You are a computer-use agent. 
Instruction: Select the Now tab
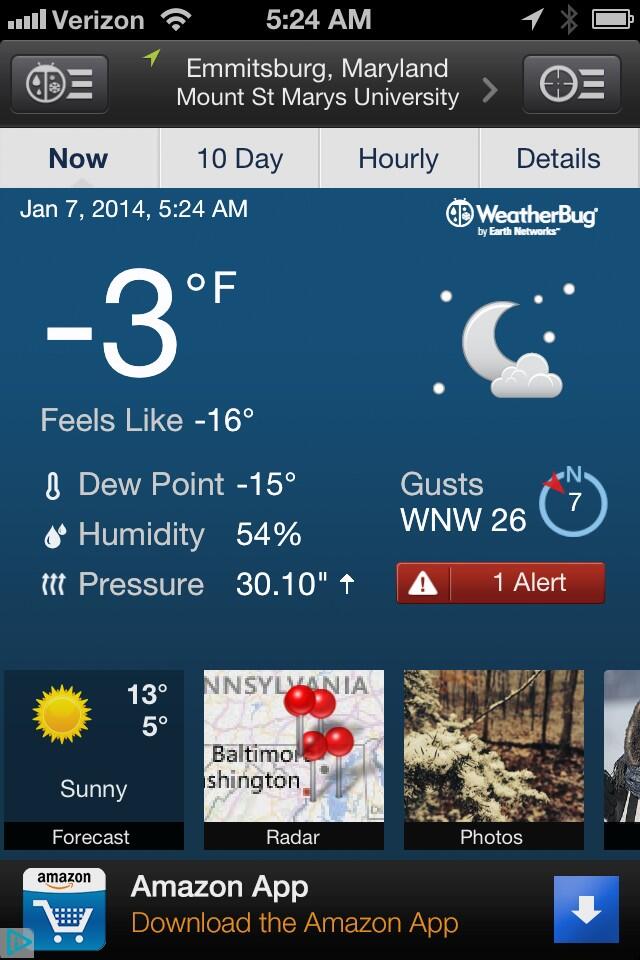(x=78, y=159)
